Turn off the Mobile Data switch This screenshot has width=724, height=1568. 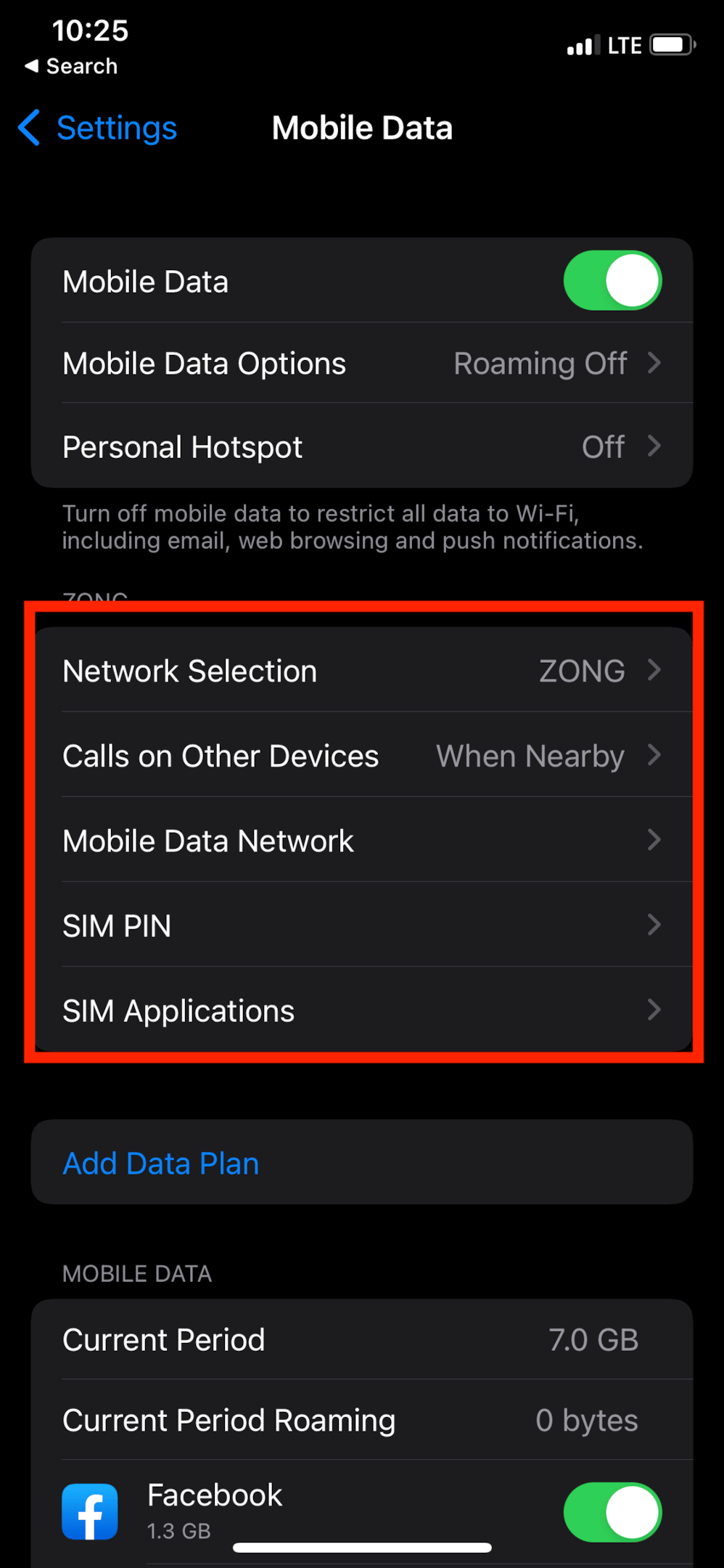pos(612,281)
